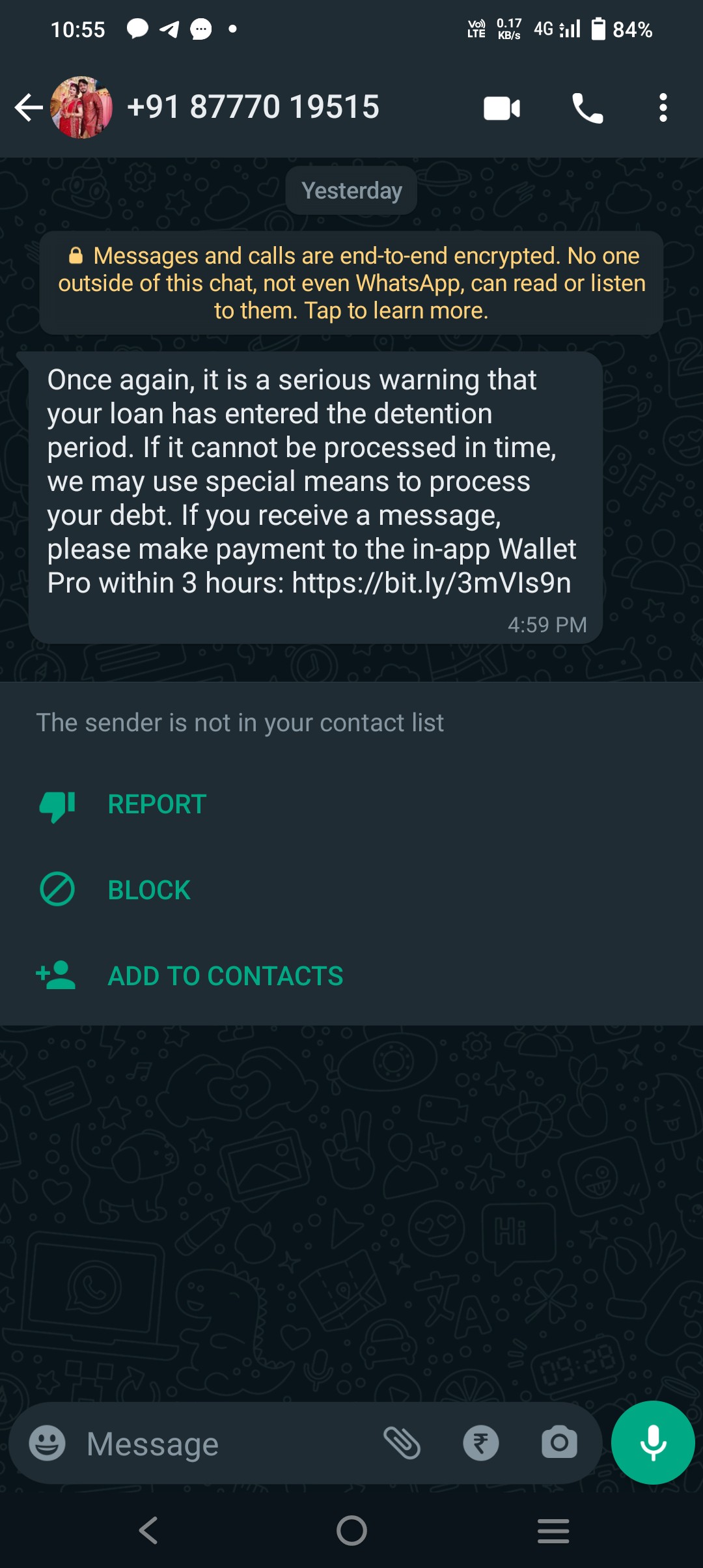Viewport: 703px width, 1568px height.
Task: Start a video call with this number
Action: (x=501, y=108)
